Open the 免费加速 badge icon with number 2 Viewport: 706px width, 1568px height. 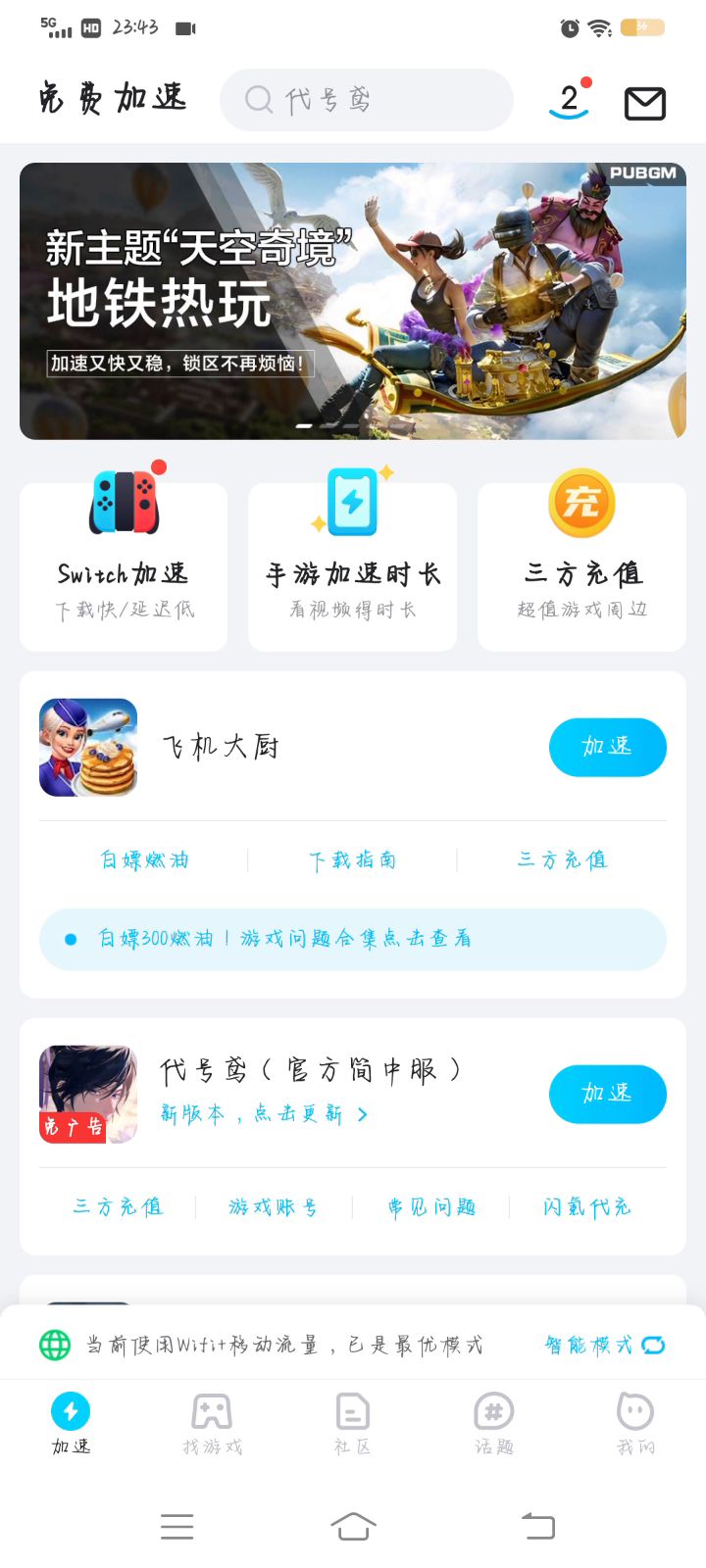coord(569,100)
